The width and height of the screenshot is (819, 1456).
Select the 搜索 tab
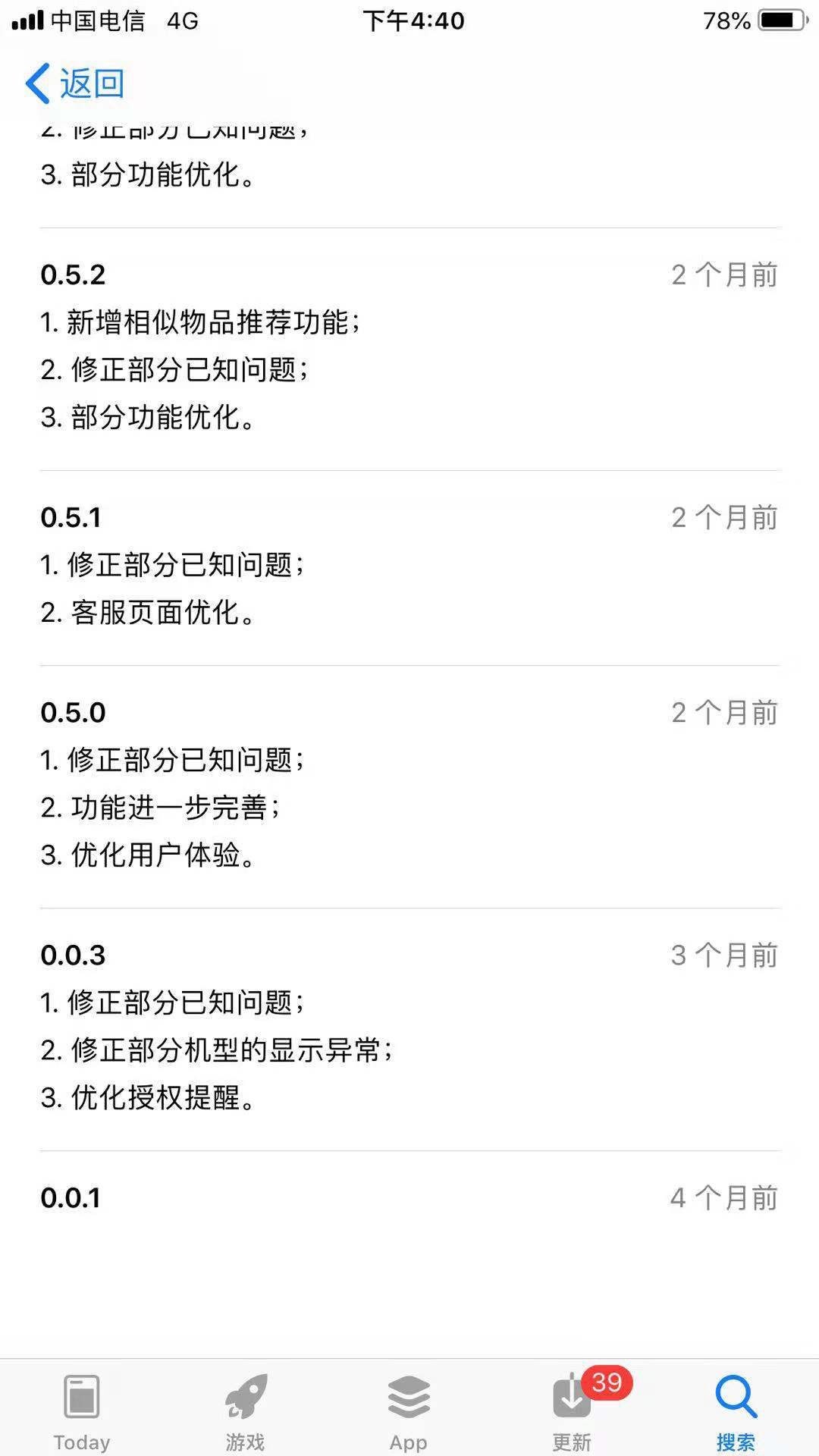[x=736, y=1410]
